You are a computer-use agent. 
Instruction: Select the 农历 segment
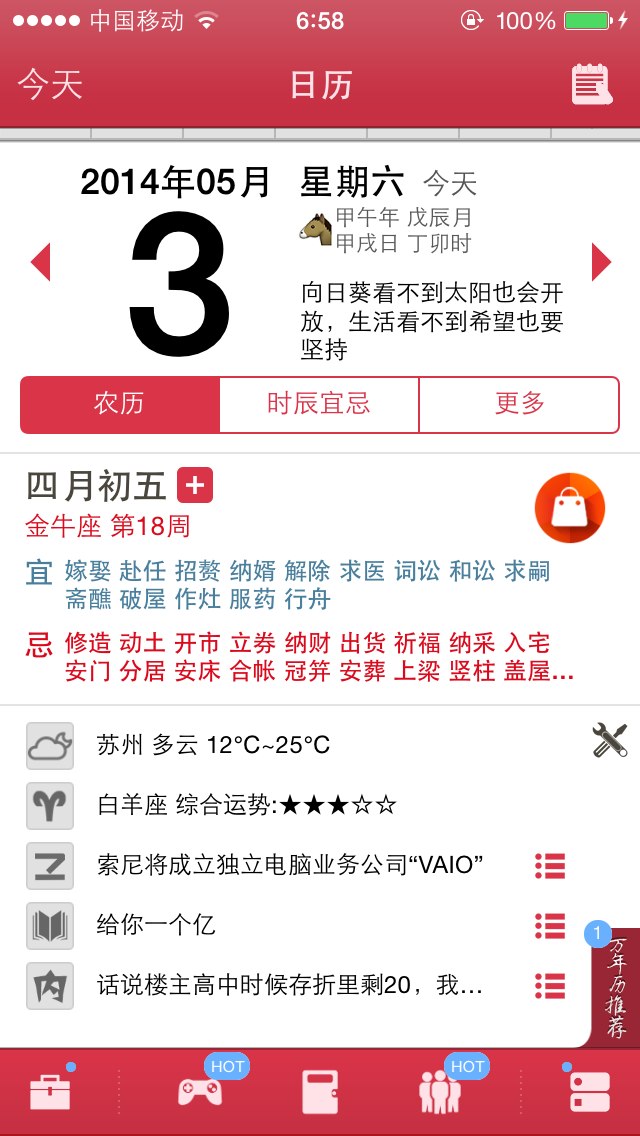119,404
